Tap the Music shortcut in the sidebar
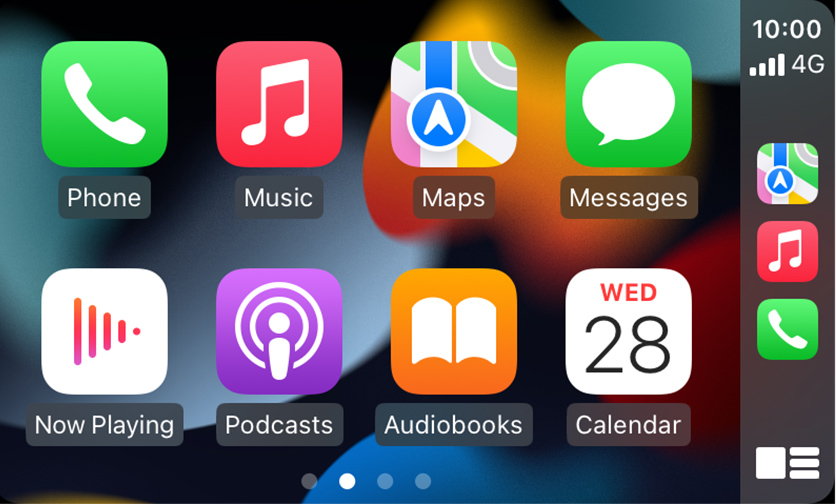Image resolution: width=836 pixels, height=504 pixels. pyautogui.click(x=787, y=251)
